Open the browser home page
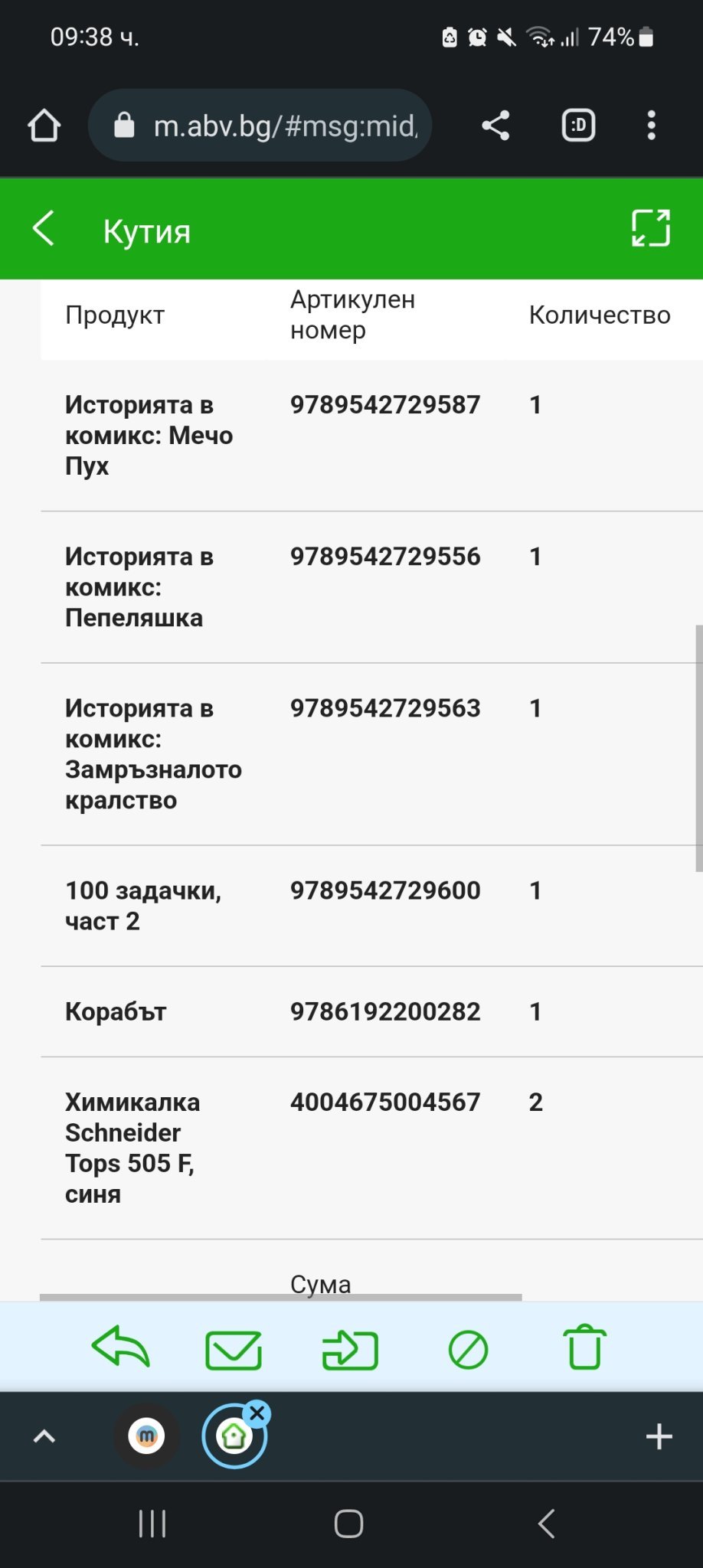Screen dimensions: 703x1568 [44, 126]
